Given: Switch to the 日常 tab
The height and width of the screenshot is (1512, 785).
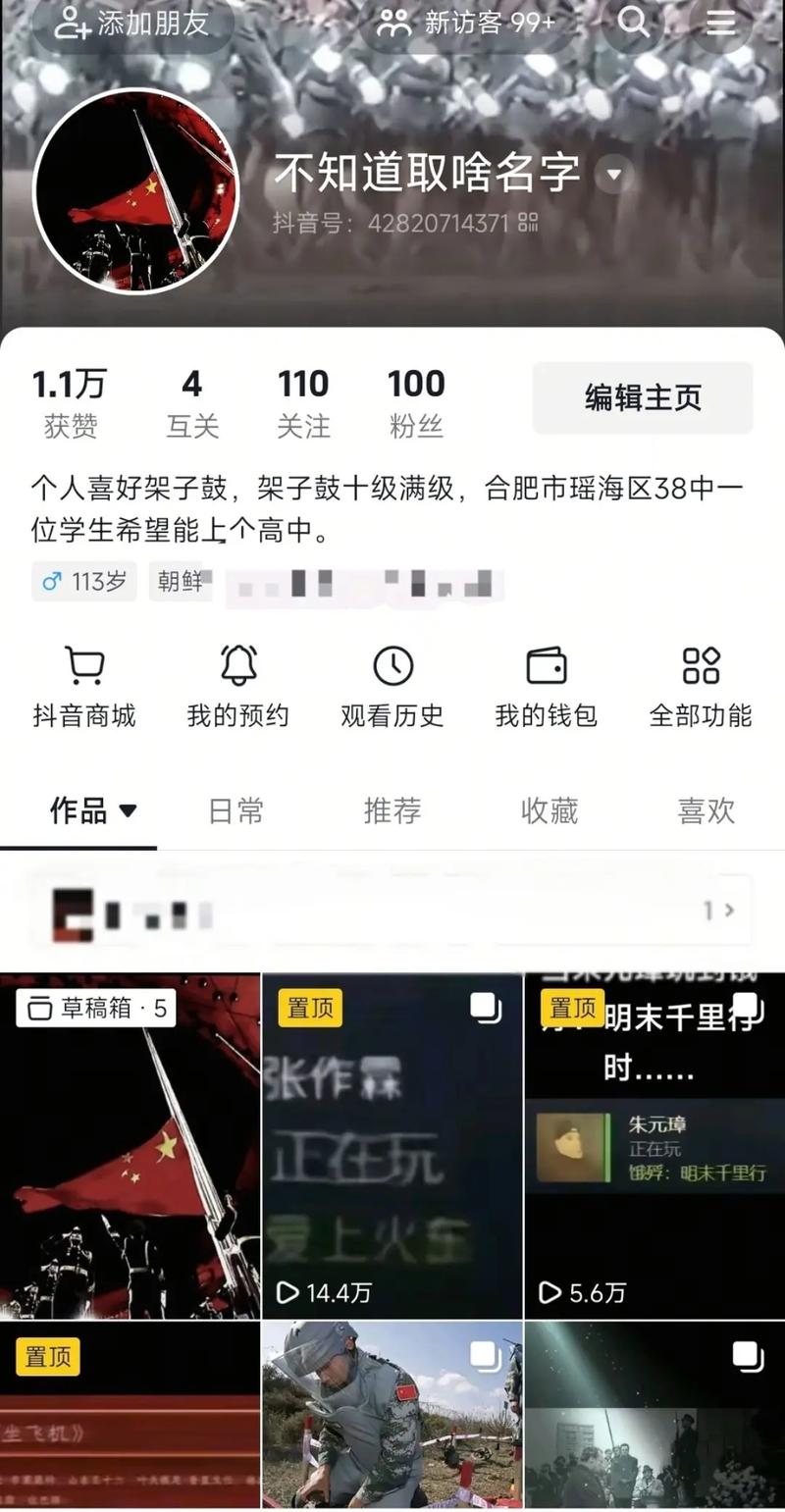Looking at the screenshot, I should tap(236, 811).
